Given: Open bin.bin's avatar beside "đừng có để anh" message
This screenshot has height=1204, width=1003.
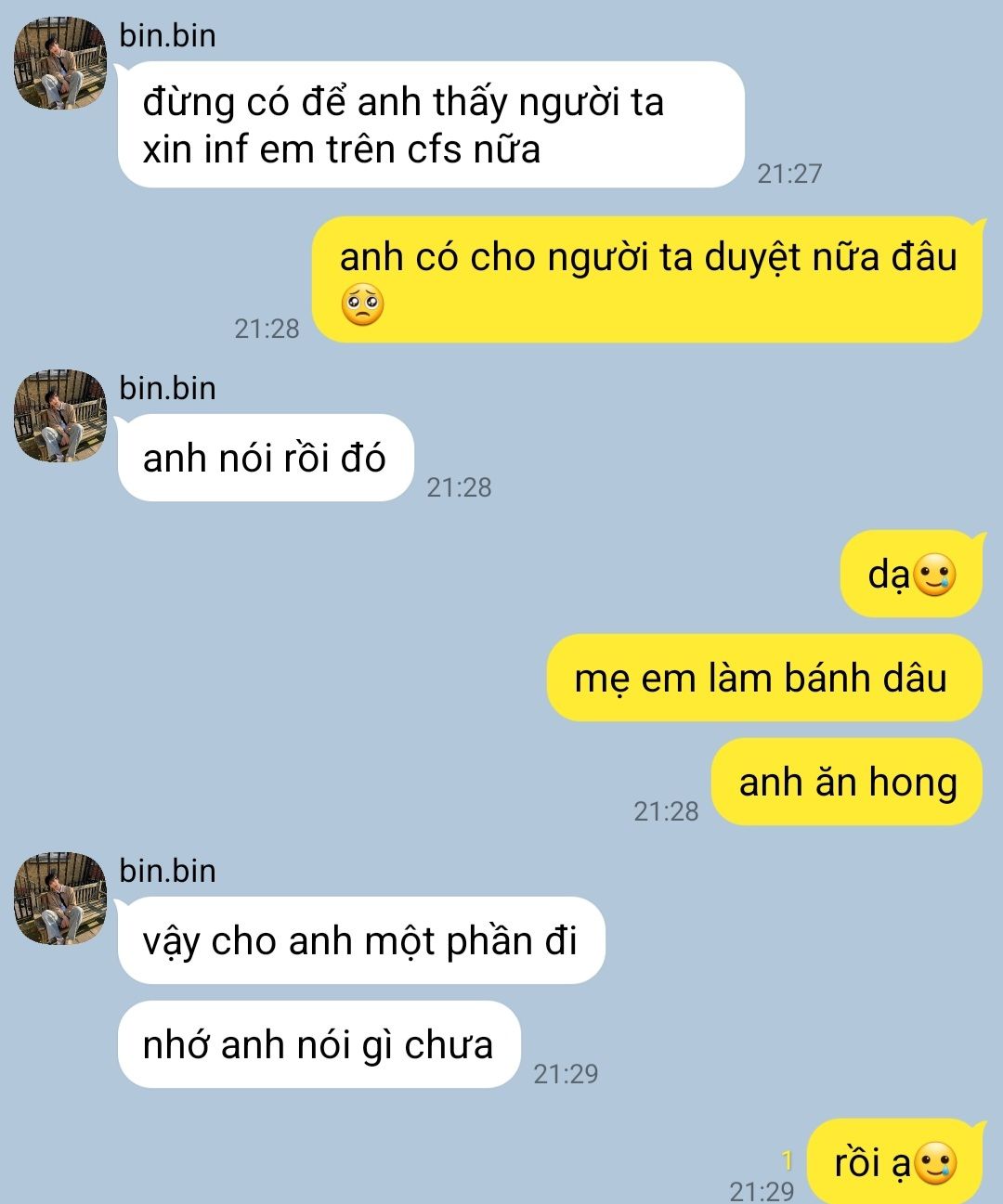Looking at the screenshot, I should 60,63.
